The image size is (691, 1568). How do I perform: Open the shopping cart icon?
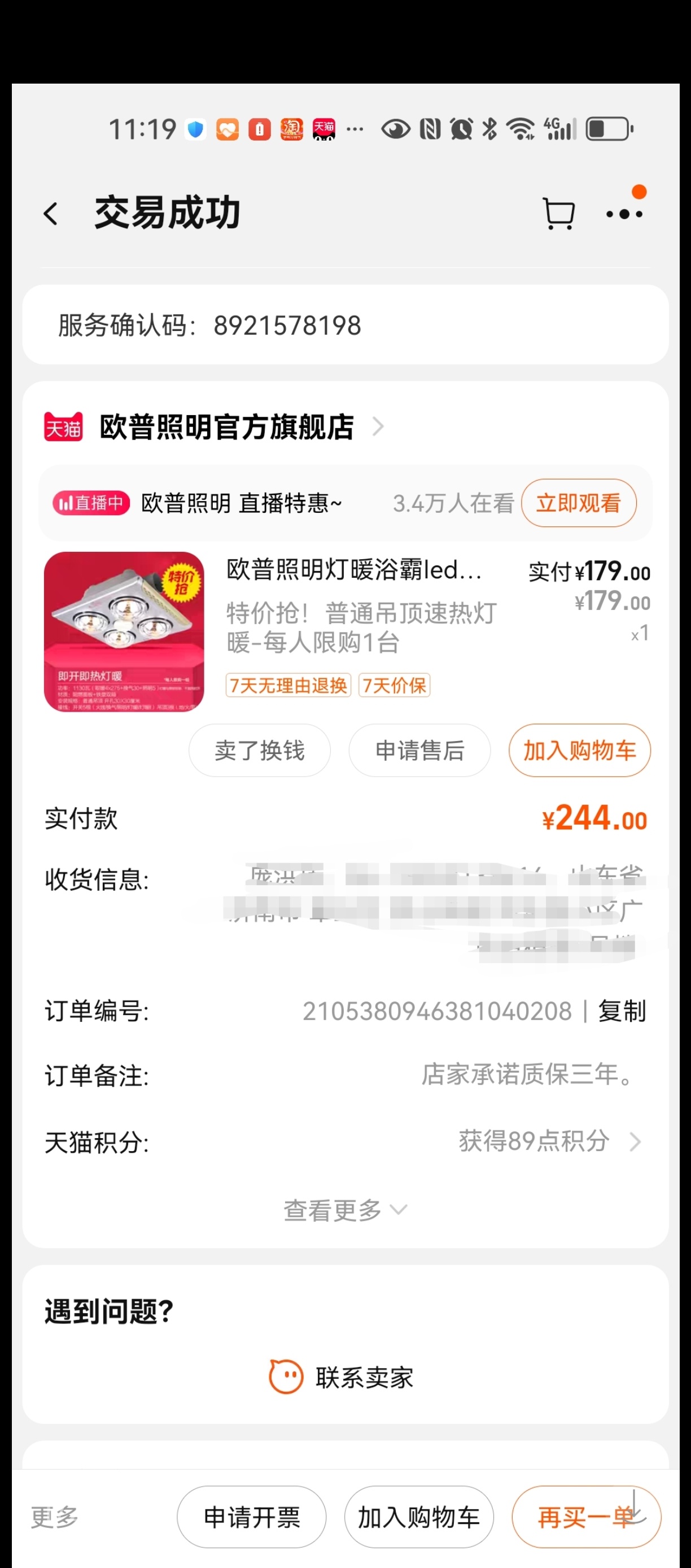pos(558,214)
